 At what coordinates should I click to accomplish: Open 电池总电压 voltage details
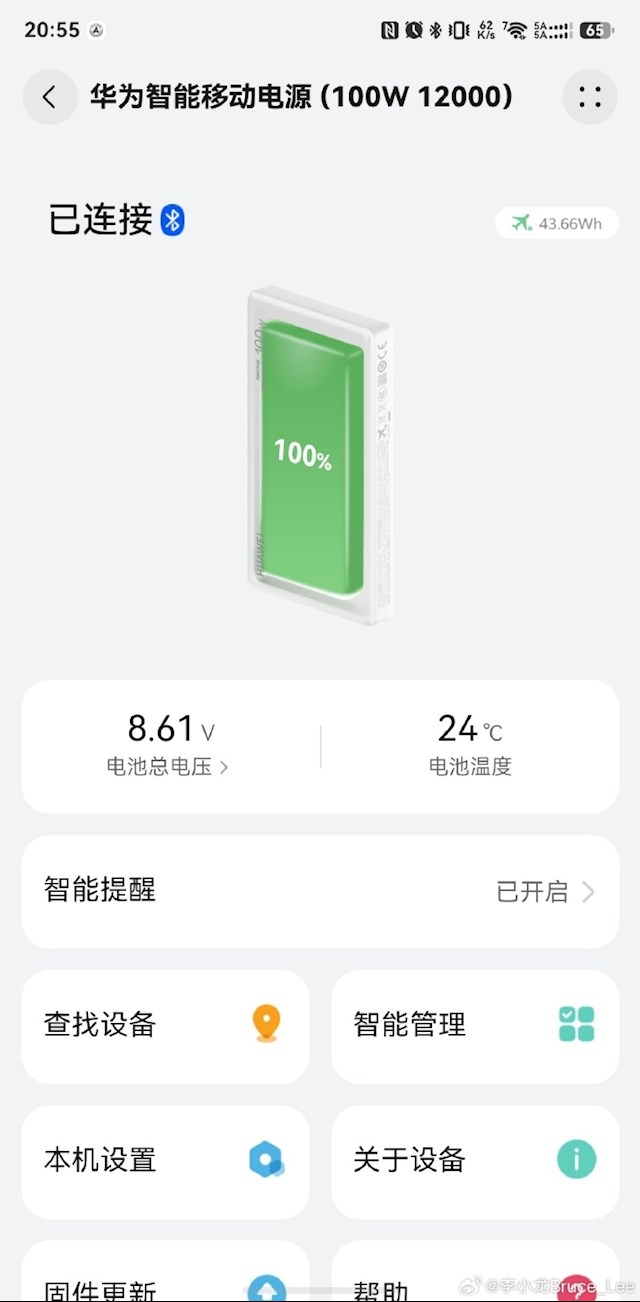point(168,767)
